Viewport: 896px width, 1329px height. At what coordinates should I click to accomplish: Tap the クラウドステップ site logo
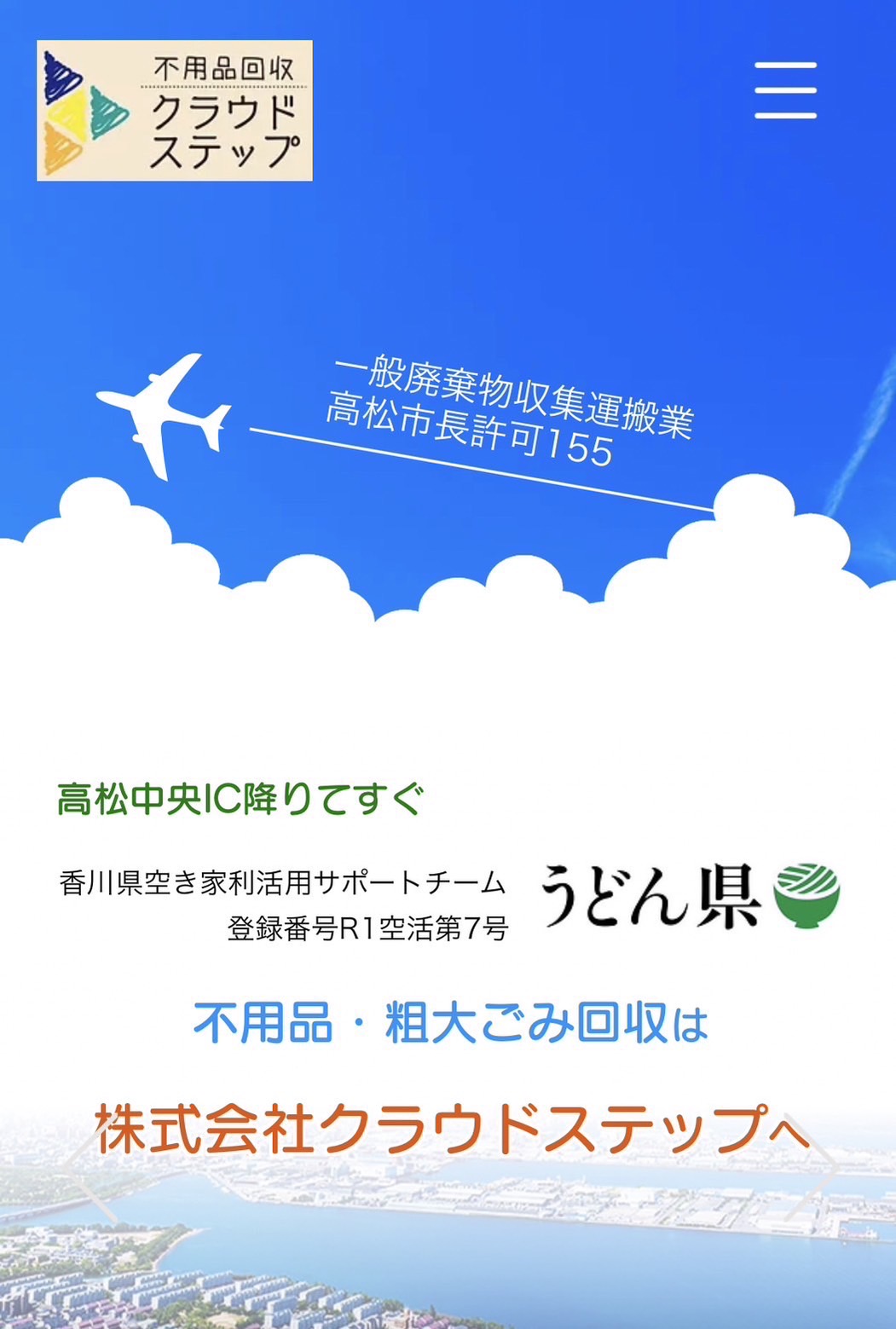[x=175, y=111]
